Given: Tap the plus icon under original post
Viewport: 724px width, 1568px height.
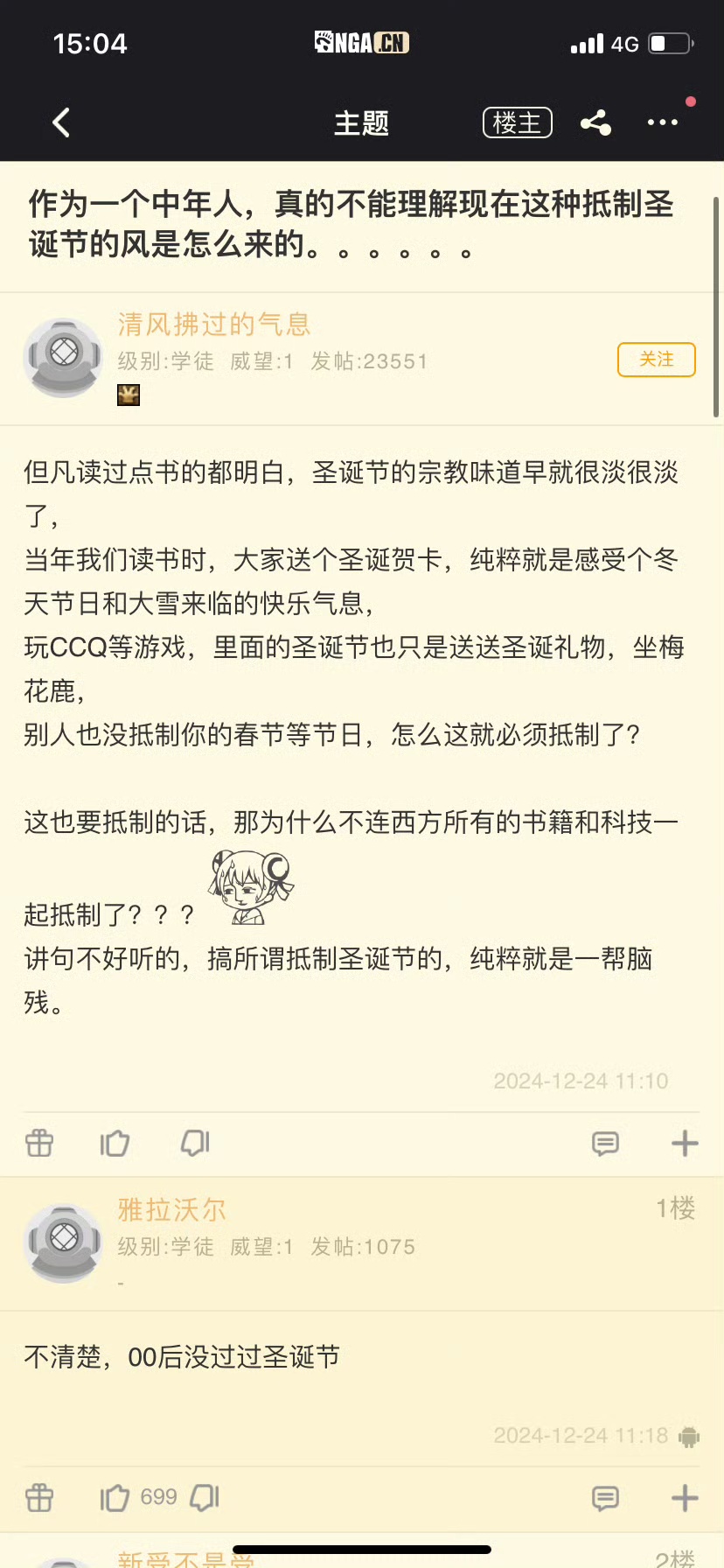Looking at the screenshot, I should pos(685,1143).
